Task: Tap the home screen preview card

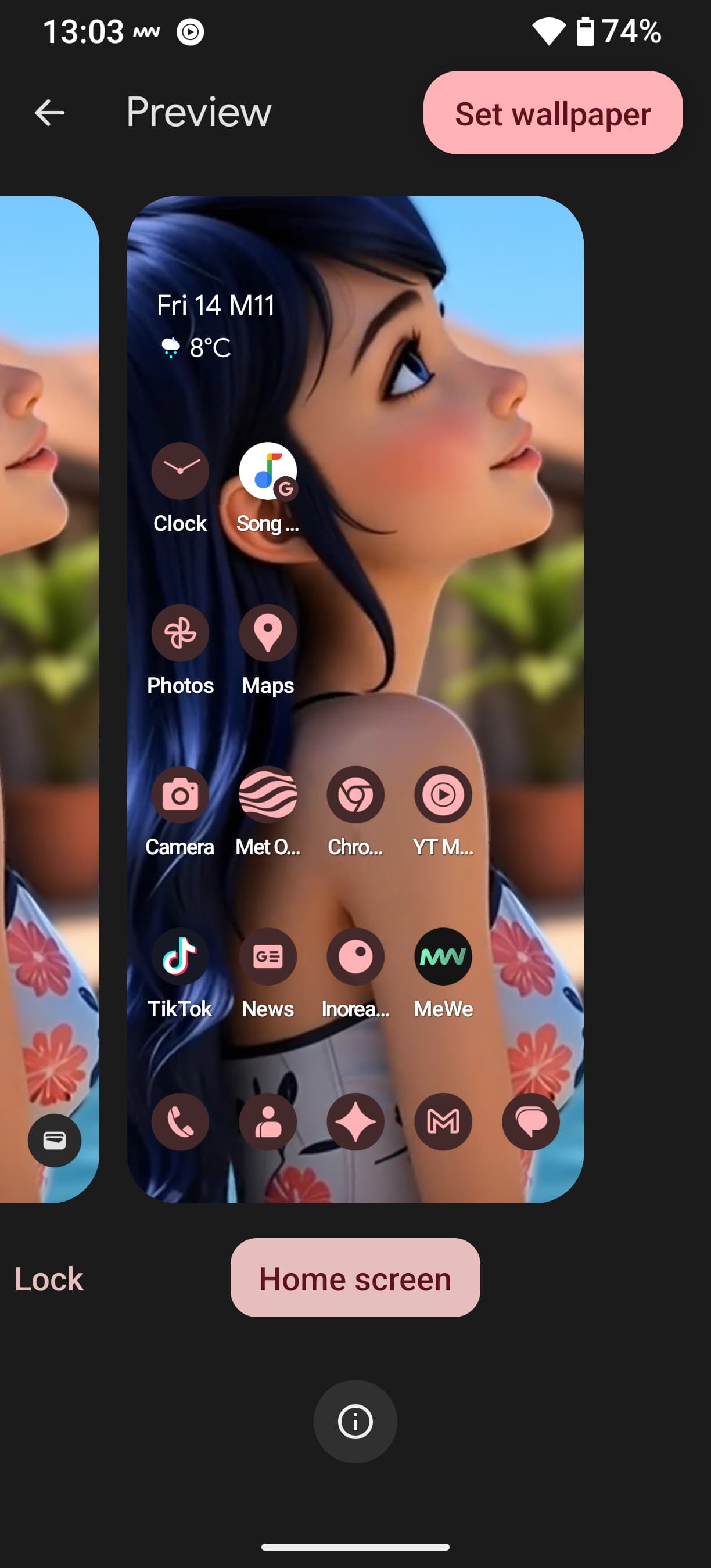Action: click(355, 699)
